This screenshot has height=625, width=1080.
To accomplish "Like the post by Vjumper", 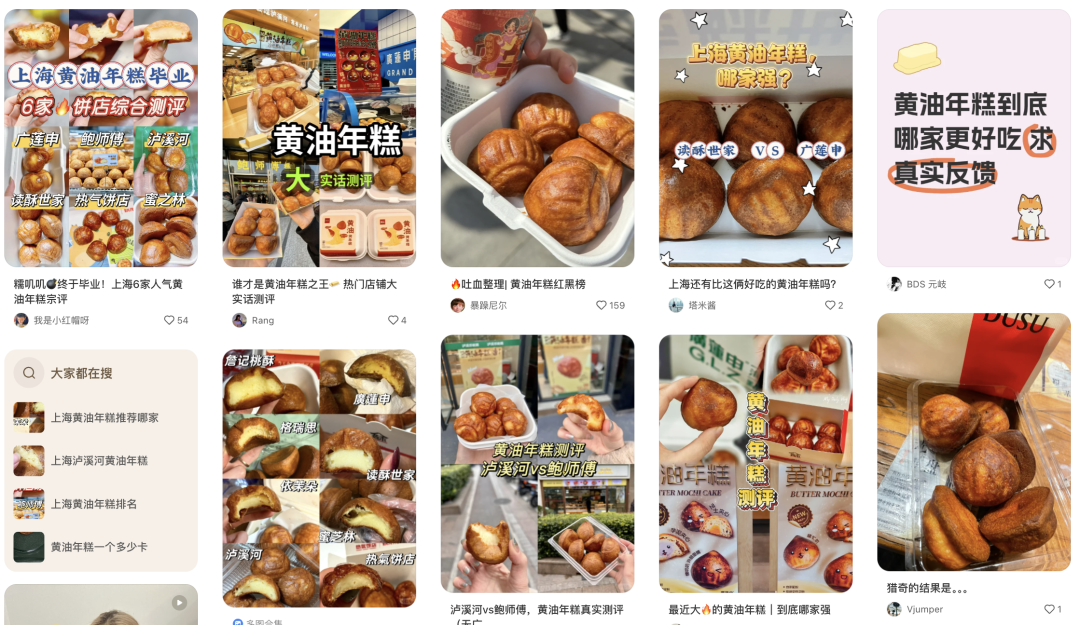I will pyautogui.click(x=1047, y=609).
